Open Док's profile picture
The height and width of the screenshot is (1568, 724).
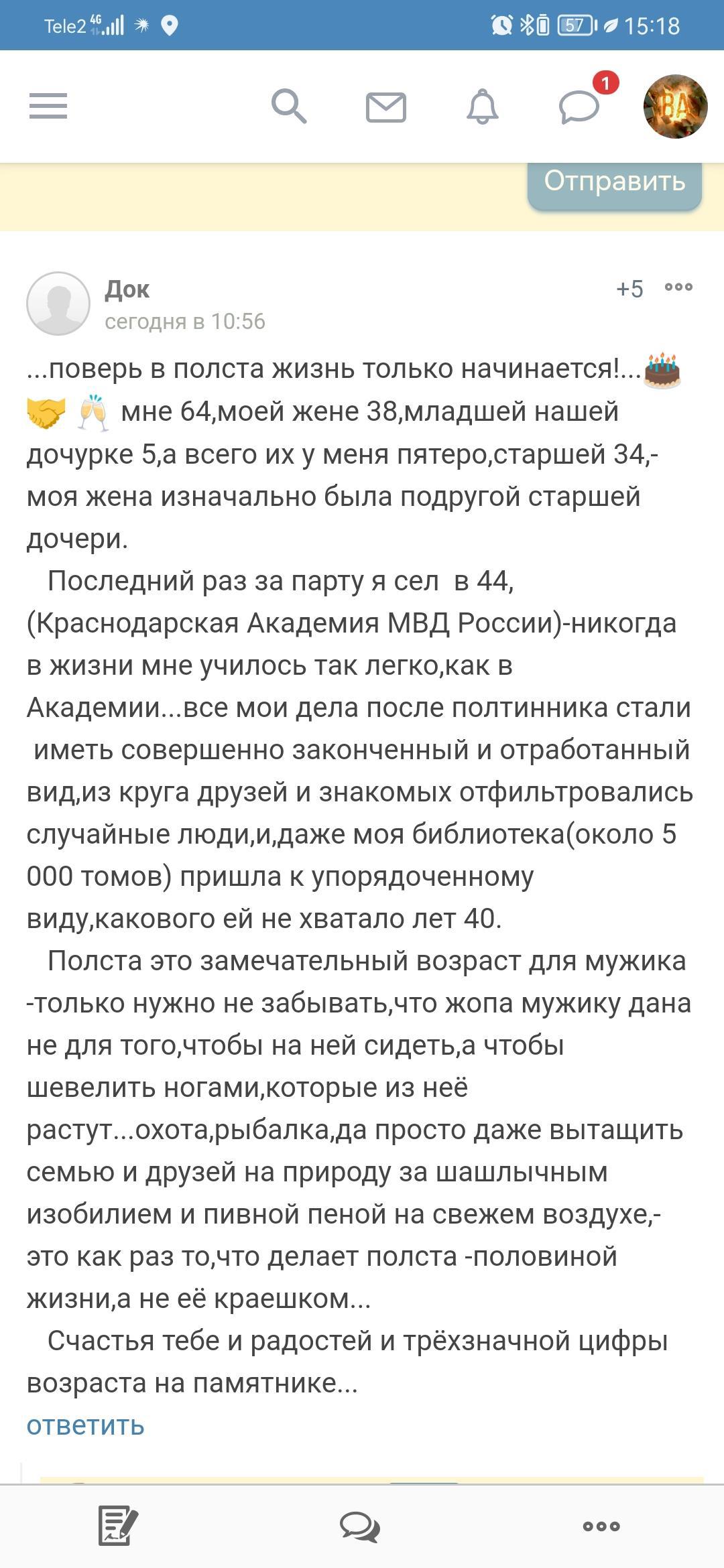[x=58, y=304]
